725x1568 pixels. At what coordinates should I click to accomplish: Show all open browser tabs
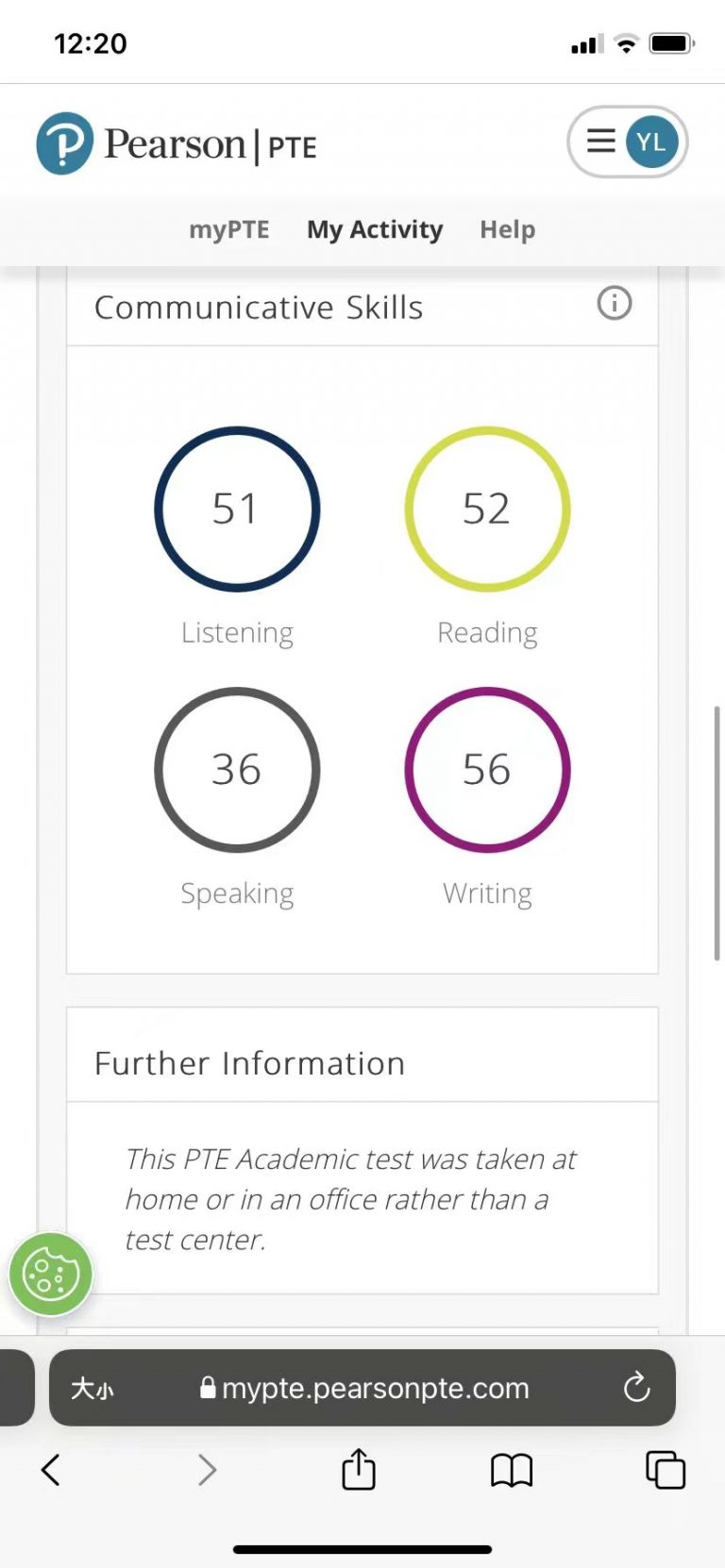point(665,1470)
